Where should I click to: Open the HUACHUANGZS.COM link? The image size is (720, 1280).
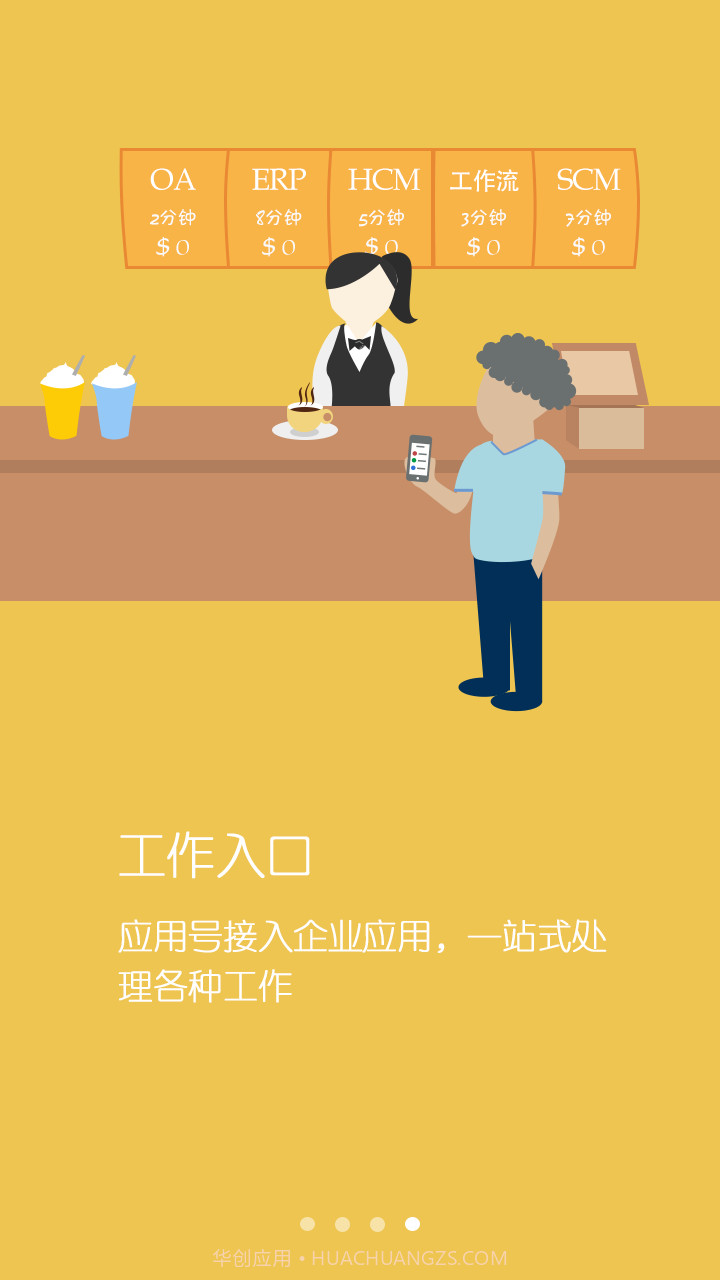[x=407, y=1258]
